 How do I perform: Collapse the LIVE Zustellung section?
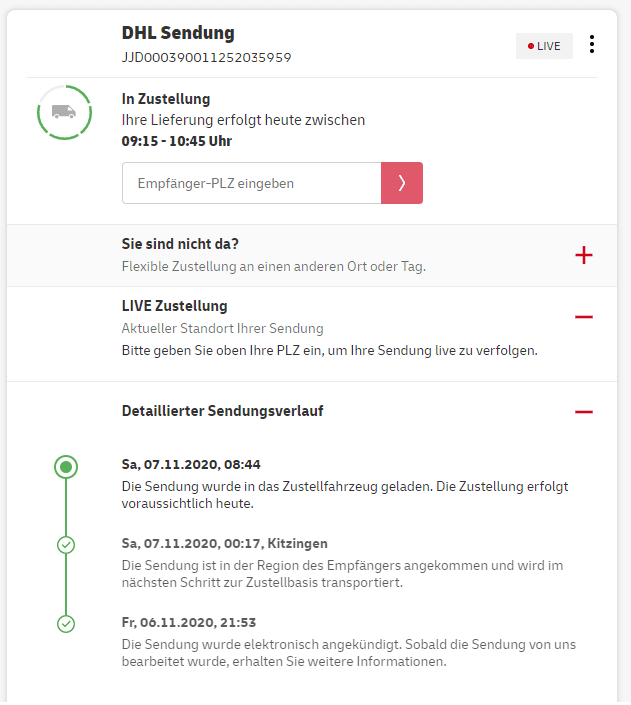584,317
